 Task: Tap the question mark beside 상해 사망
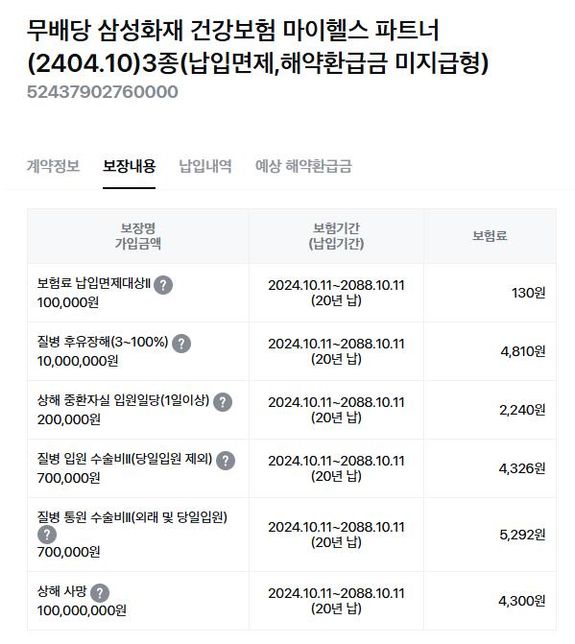(99, 593)
